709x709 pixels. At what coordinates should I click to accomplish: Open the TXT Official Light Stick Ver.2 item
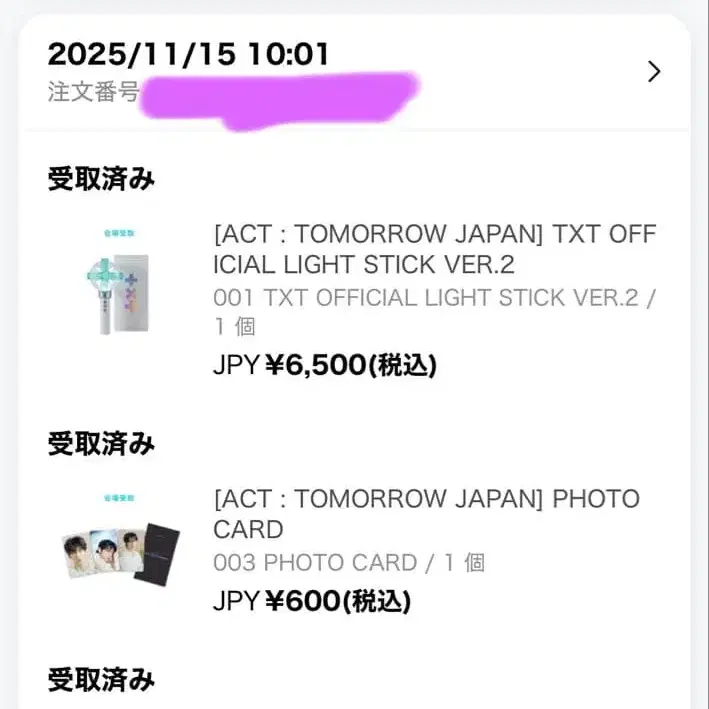pos(434,250)
